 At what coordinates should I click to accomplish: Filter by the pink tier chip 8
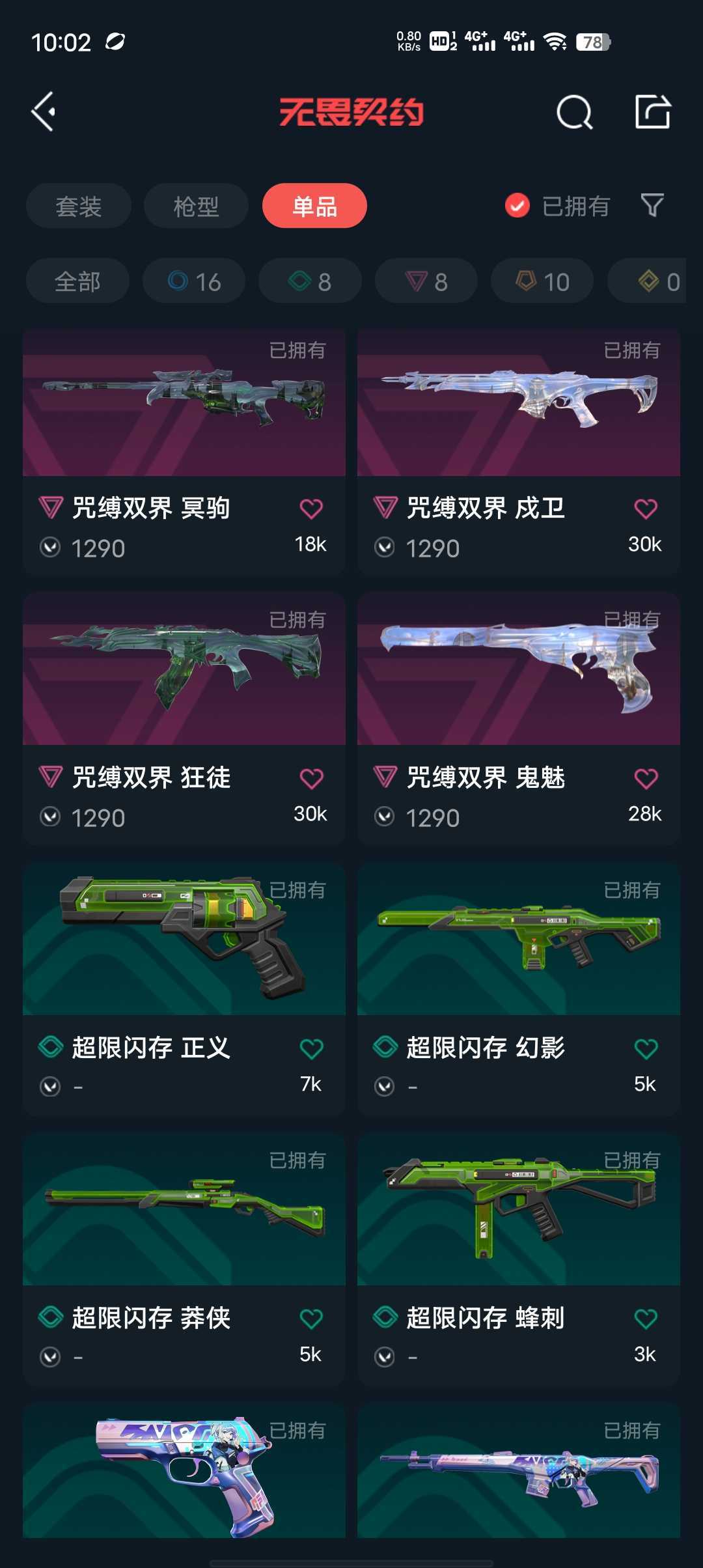coord(426,281)
